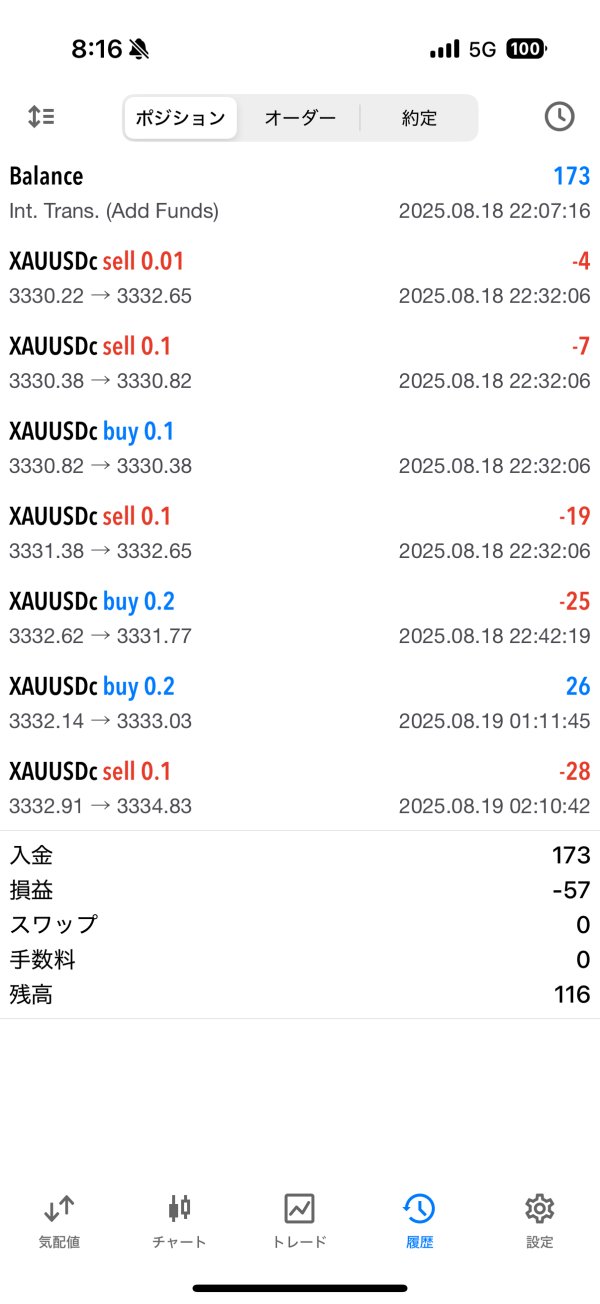Open the sort options icon

[41, 117]
